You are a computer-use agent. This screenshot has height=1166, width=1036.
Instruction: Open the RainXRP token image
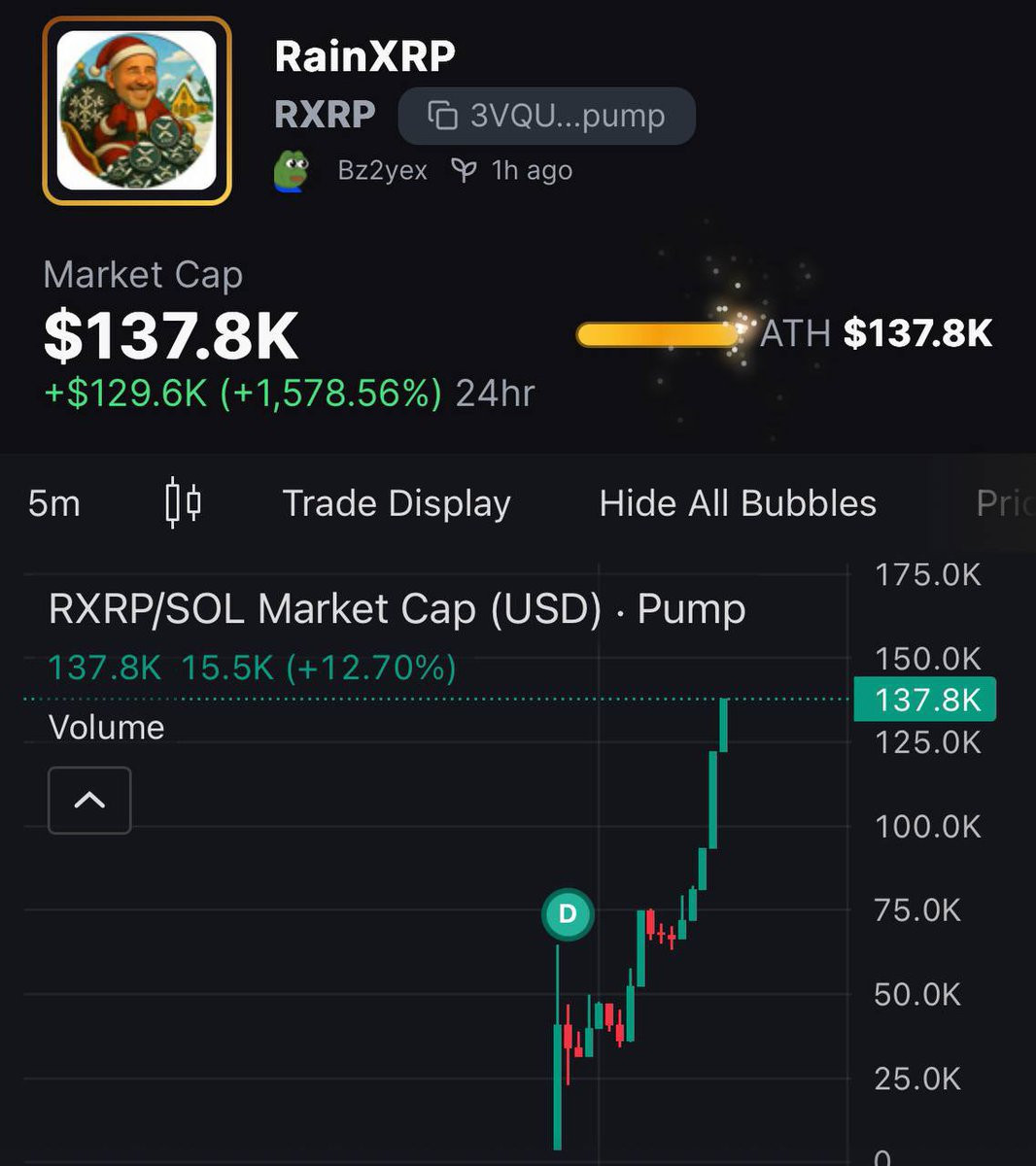(x=137, y=111)
